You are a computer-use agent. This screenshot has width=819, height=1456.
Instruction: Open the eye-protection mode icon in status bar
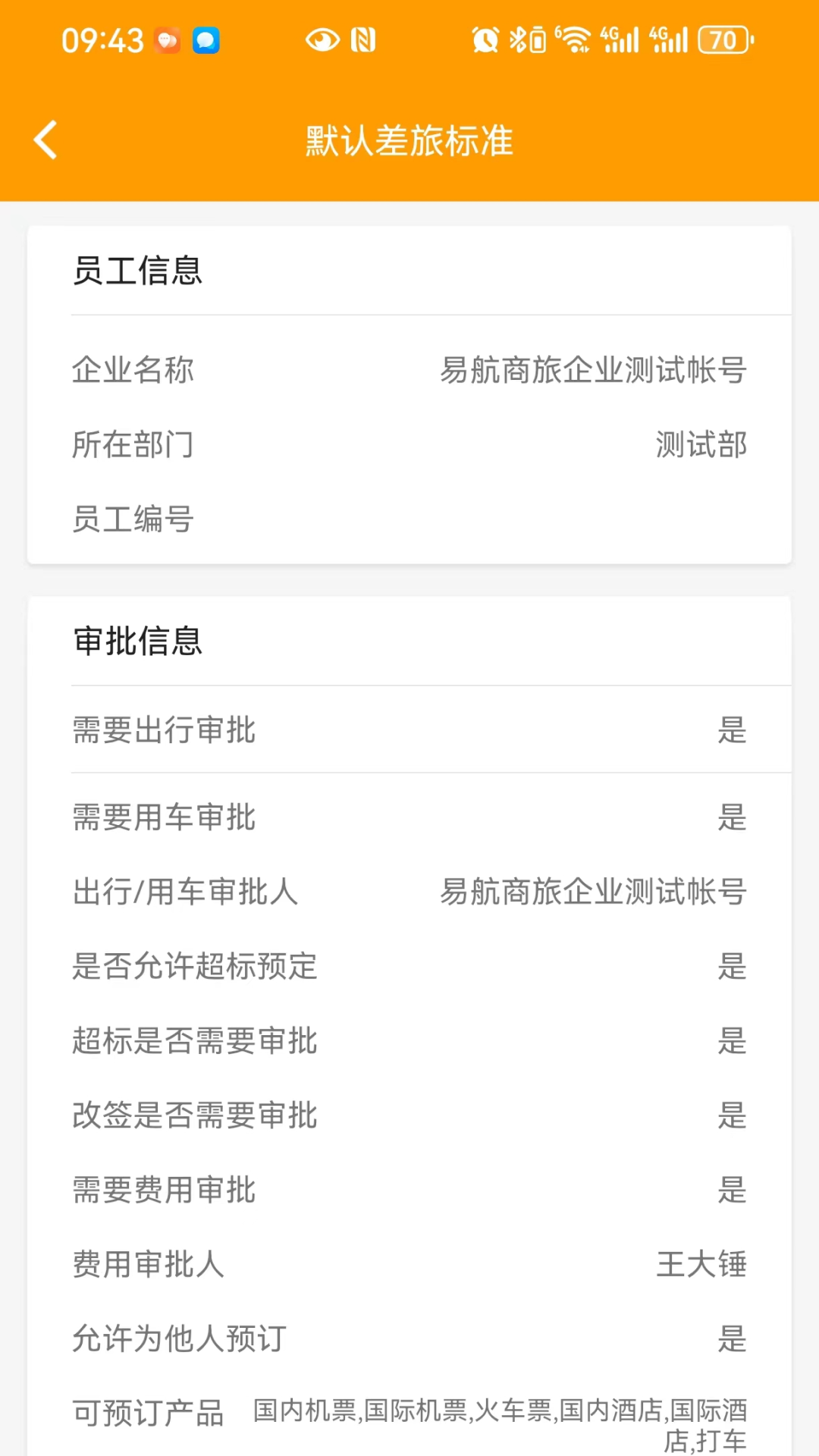point(324,40)
